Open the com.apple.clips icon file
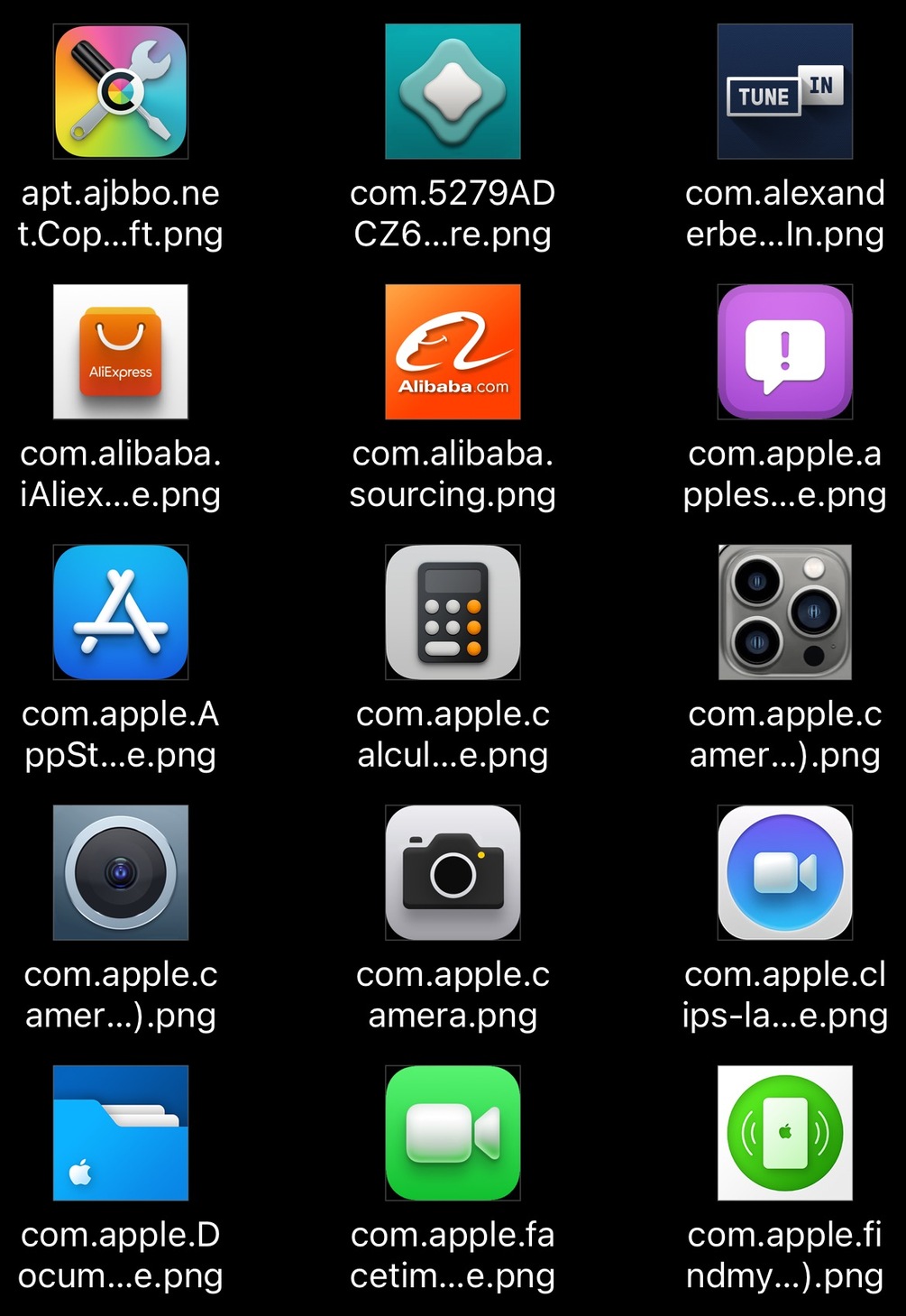The image size is (906, 1316). pos(784,872)
